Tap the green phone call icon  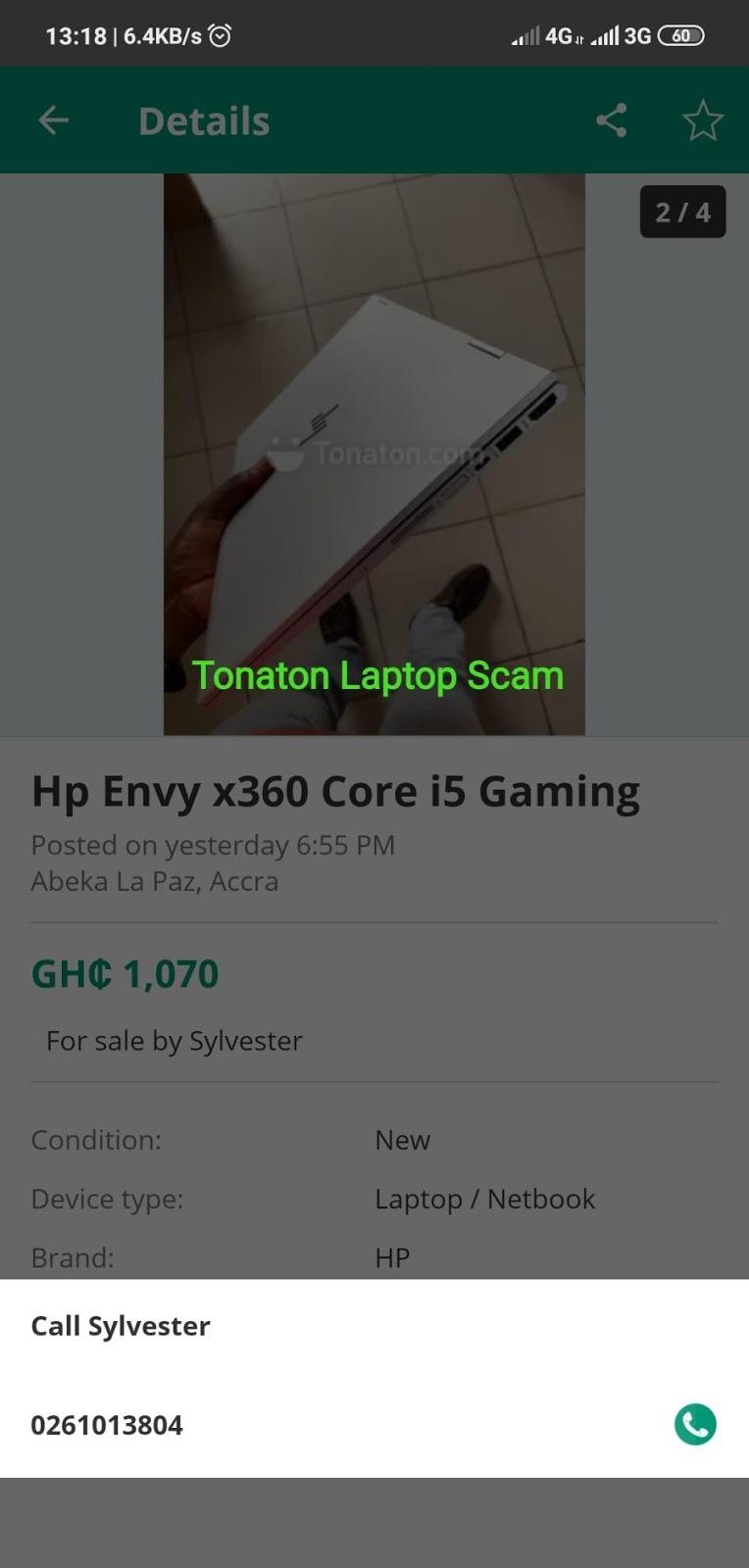click(x=695, y=1424)
